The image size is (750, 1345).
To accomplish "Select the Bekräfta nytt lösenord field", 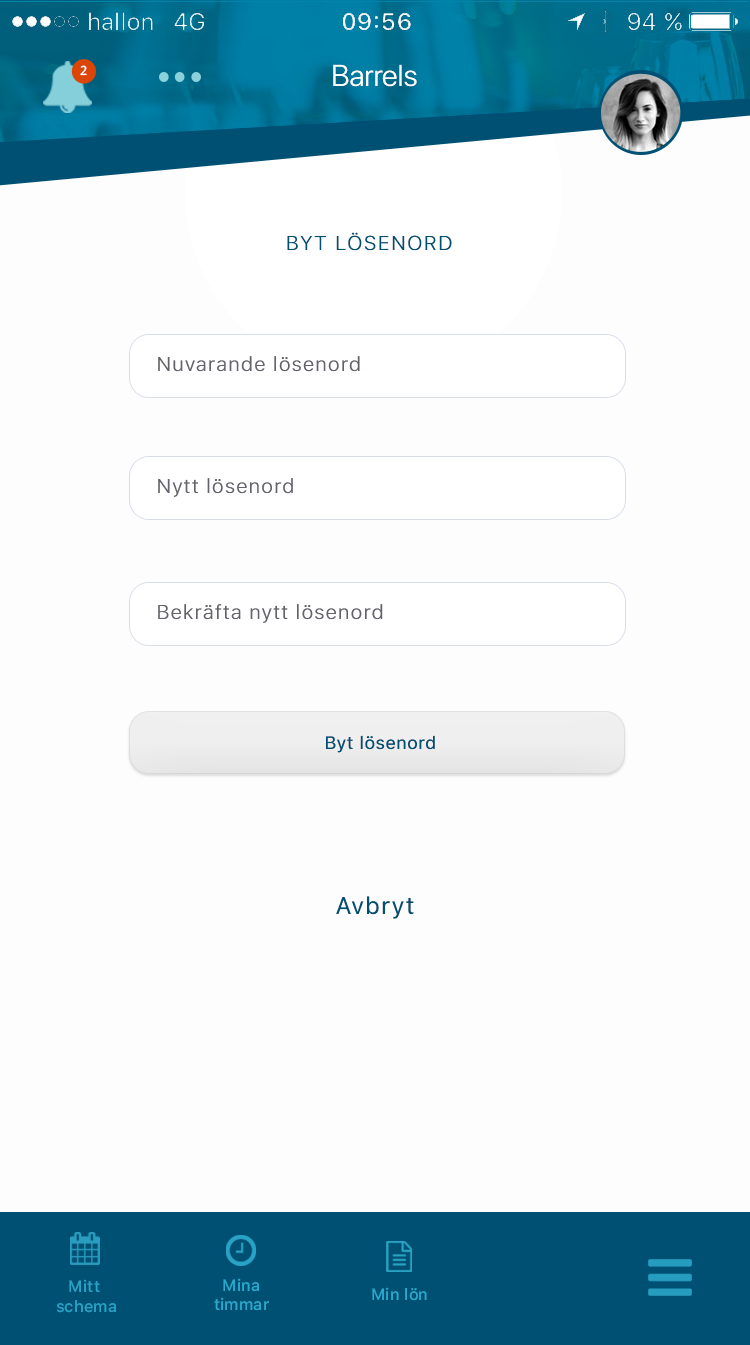I will (x=377, y=614).
